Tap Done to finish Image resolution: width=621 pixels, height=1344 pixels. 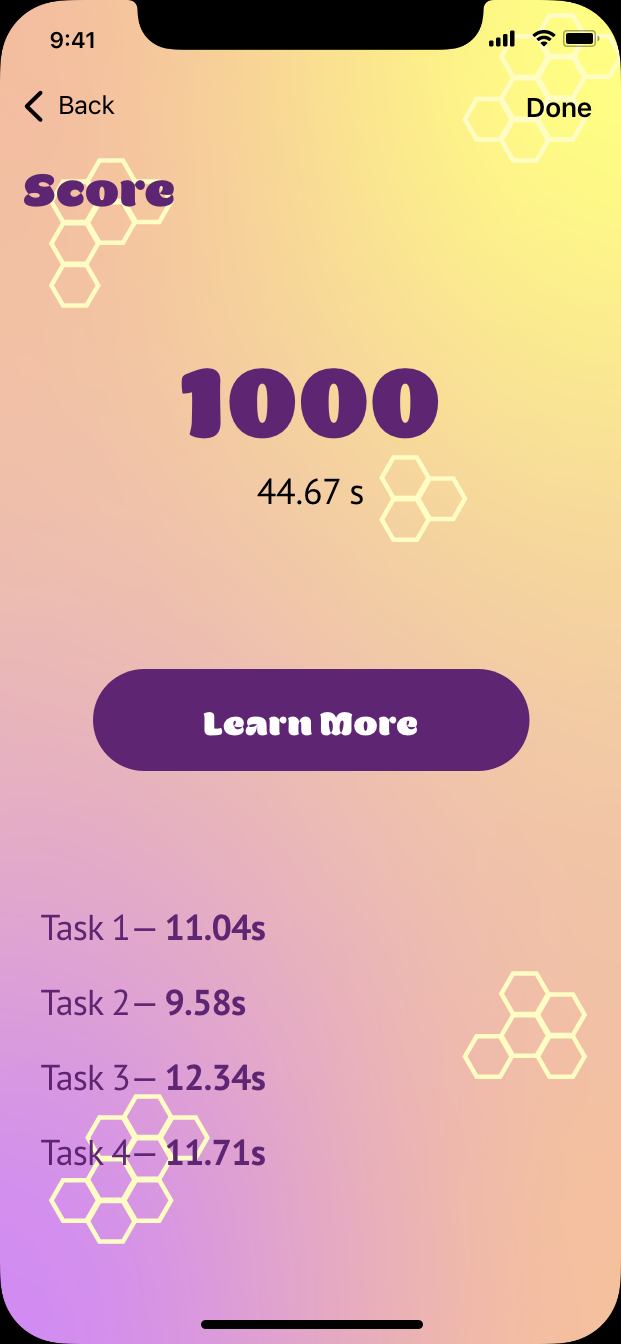[x=558, y=108]
